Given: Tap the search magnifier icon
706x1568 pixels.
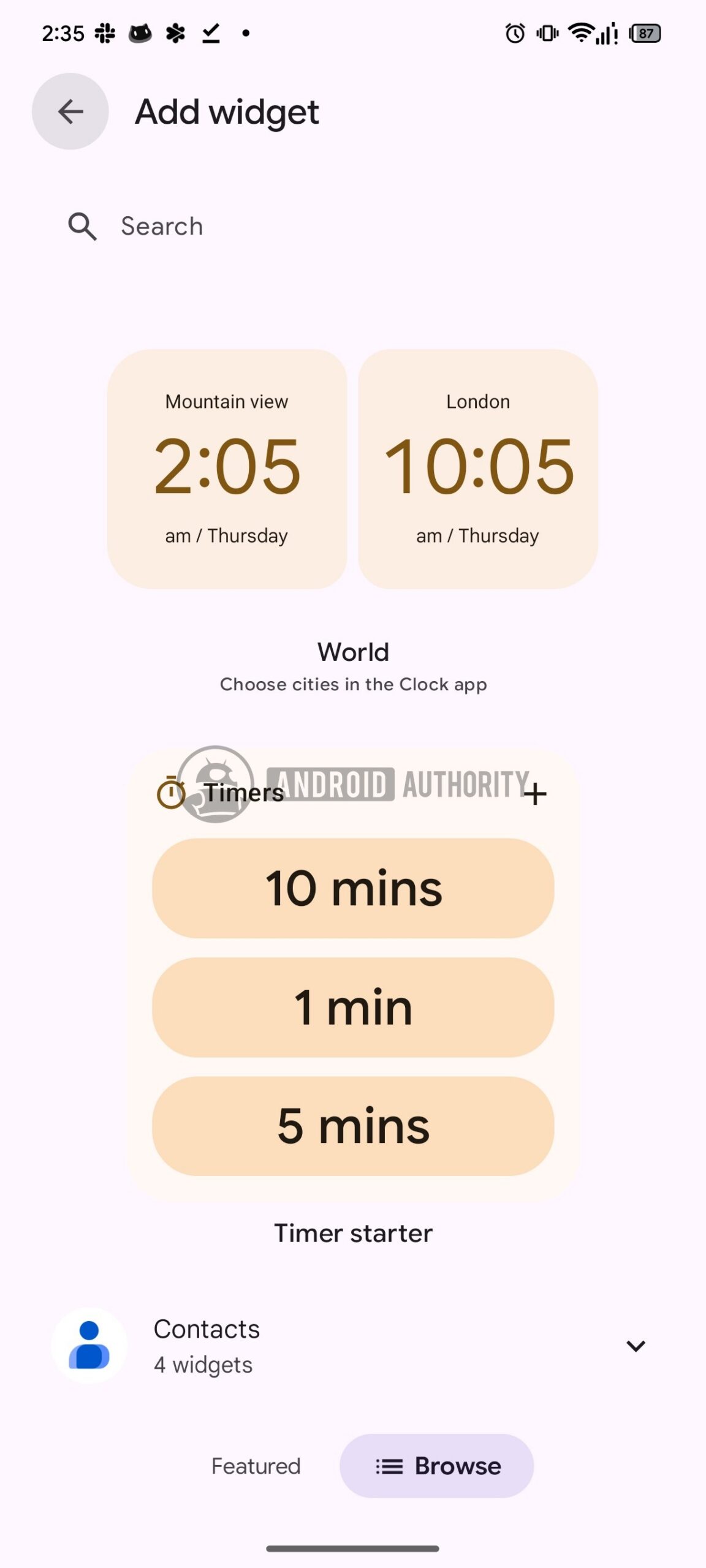Looking at the screenshot, I should tap(83, 226).
